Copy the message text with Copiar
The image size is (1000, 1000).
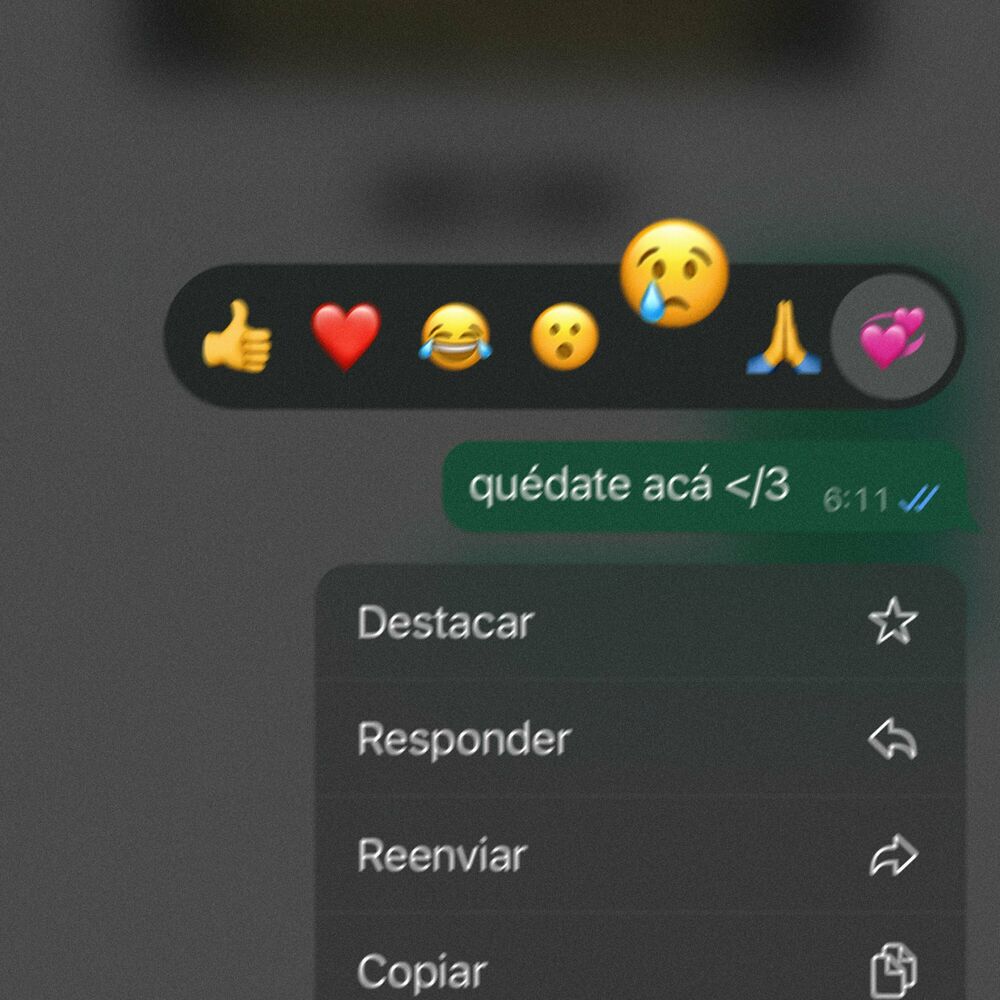(638, 968)
